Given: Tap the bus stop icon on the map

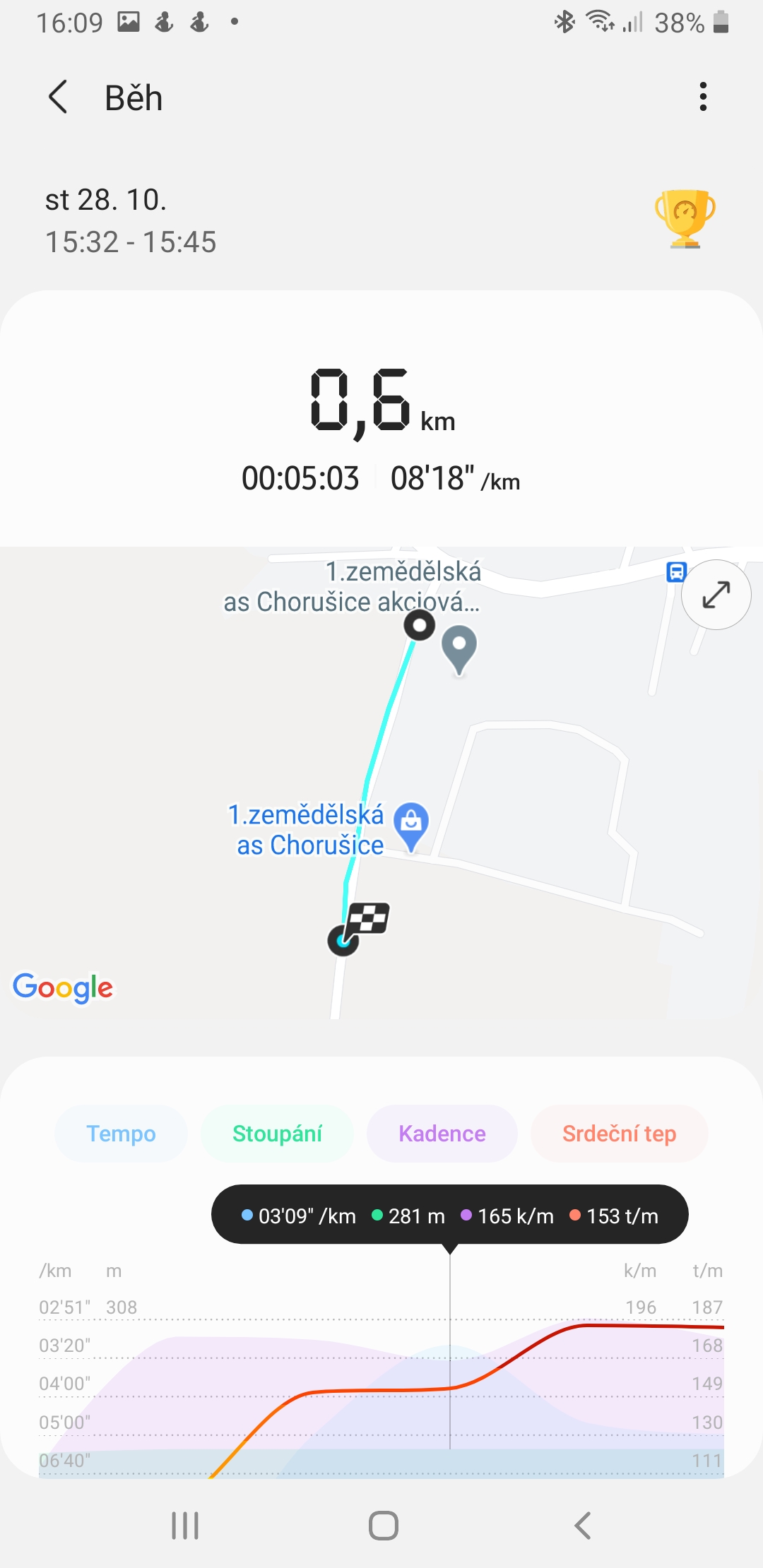Looking at the screenshot, I should click(676, 571).
